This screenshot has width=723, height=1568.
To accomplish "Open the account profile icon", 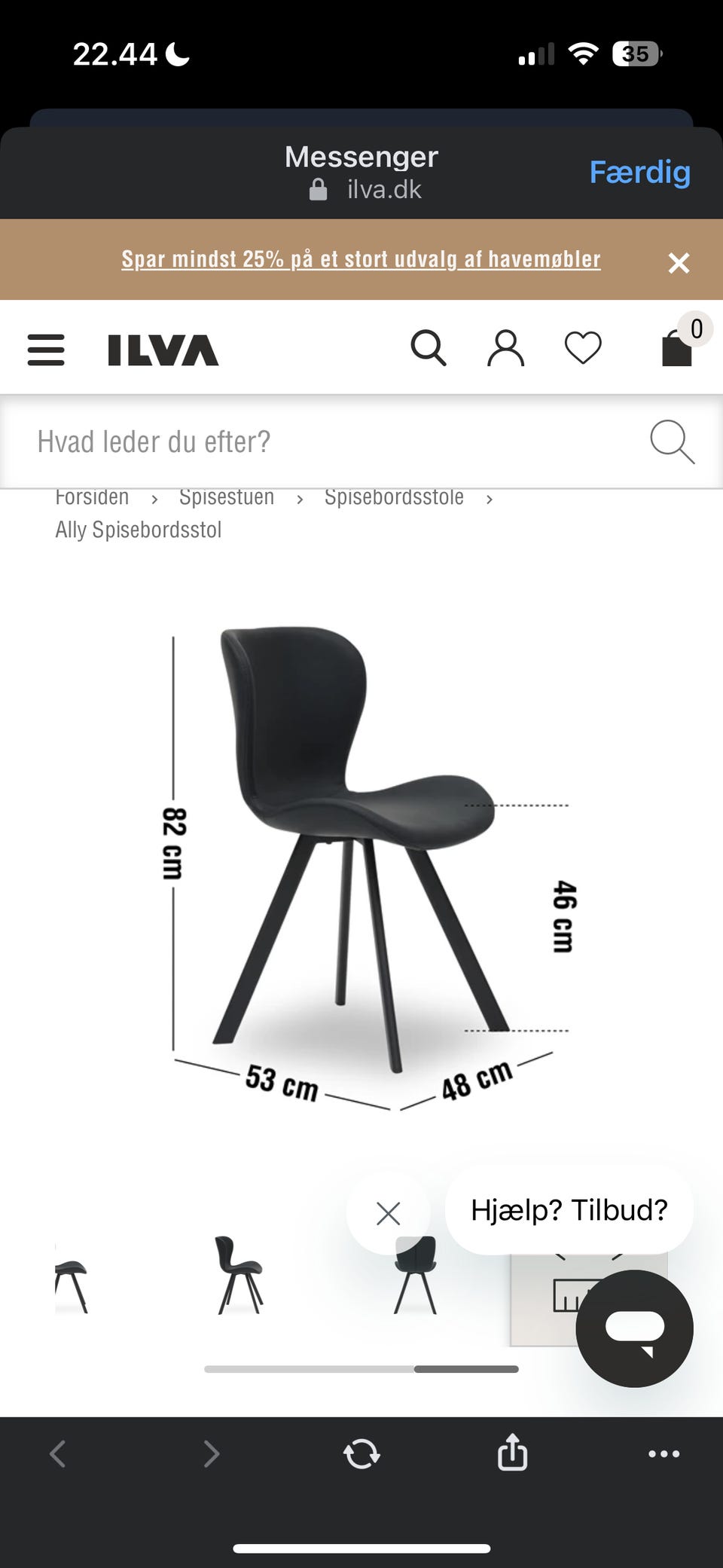I will [505, 348].
